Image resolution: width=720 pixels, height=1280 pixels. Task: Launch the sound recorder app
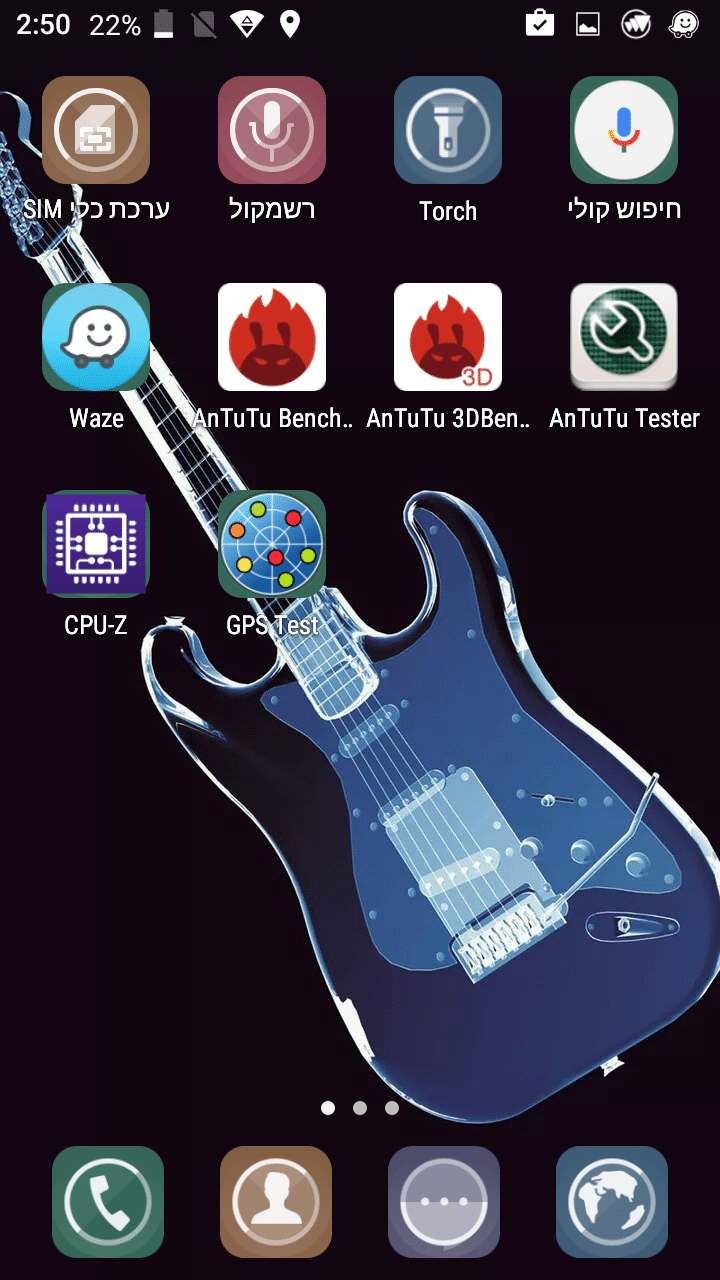coord(272,131)
